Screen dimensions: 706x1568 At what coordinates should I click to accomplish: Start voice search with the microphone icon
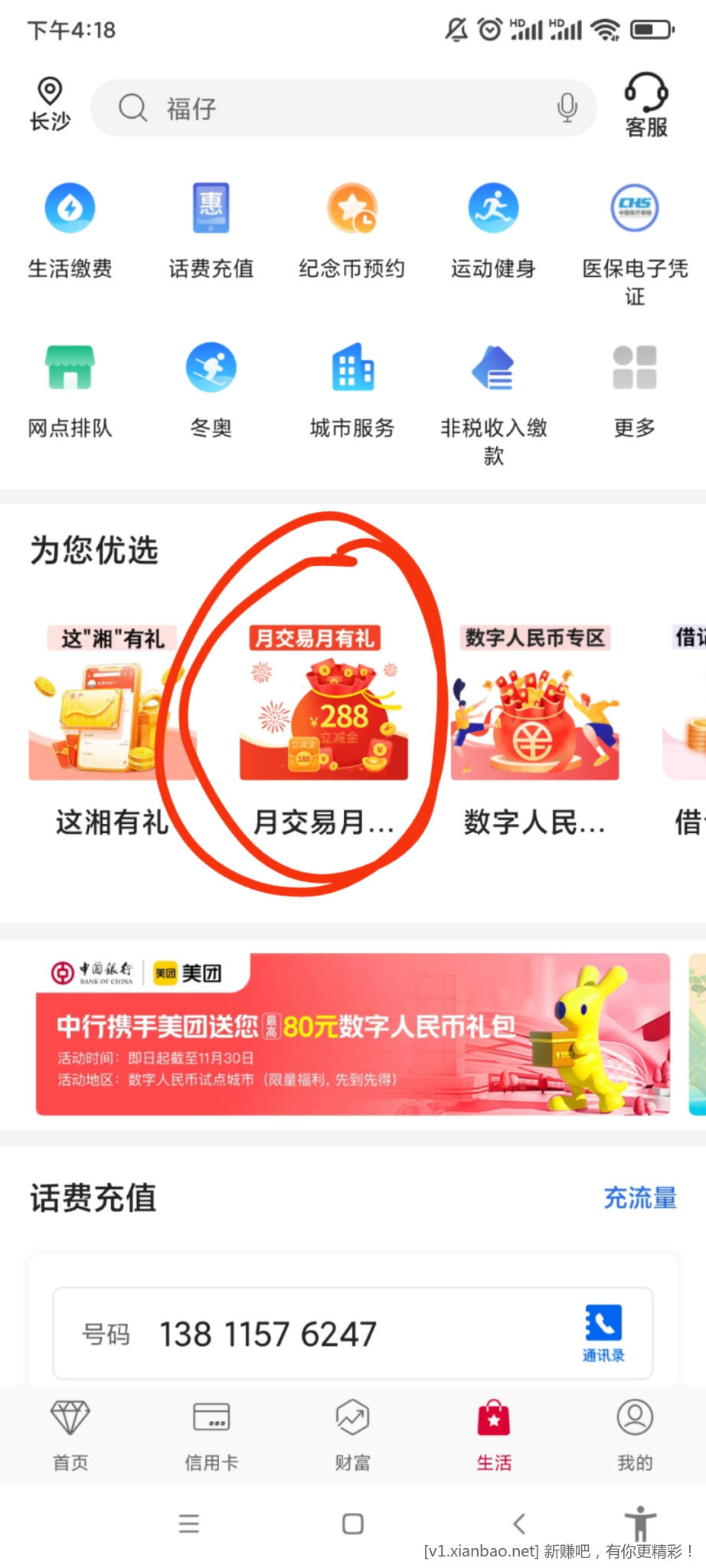(x=567, y=108)
